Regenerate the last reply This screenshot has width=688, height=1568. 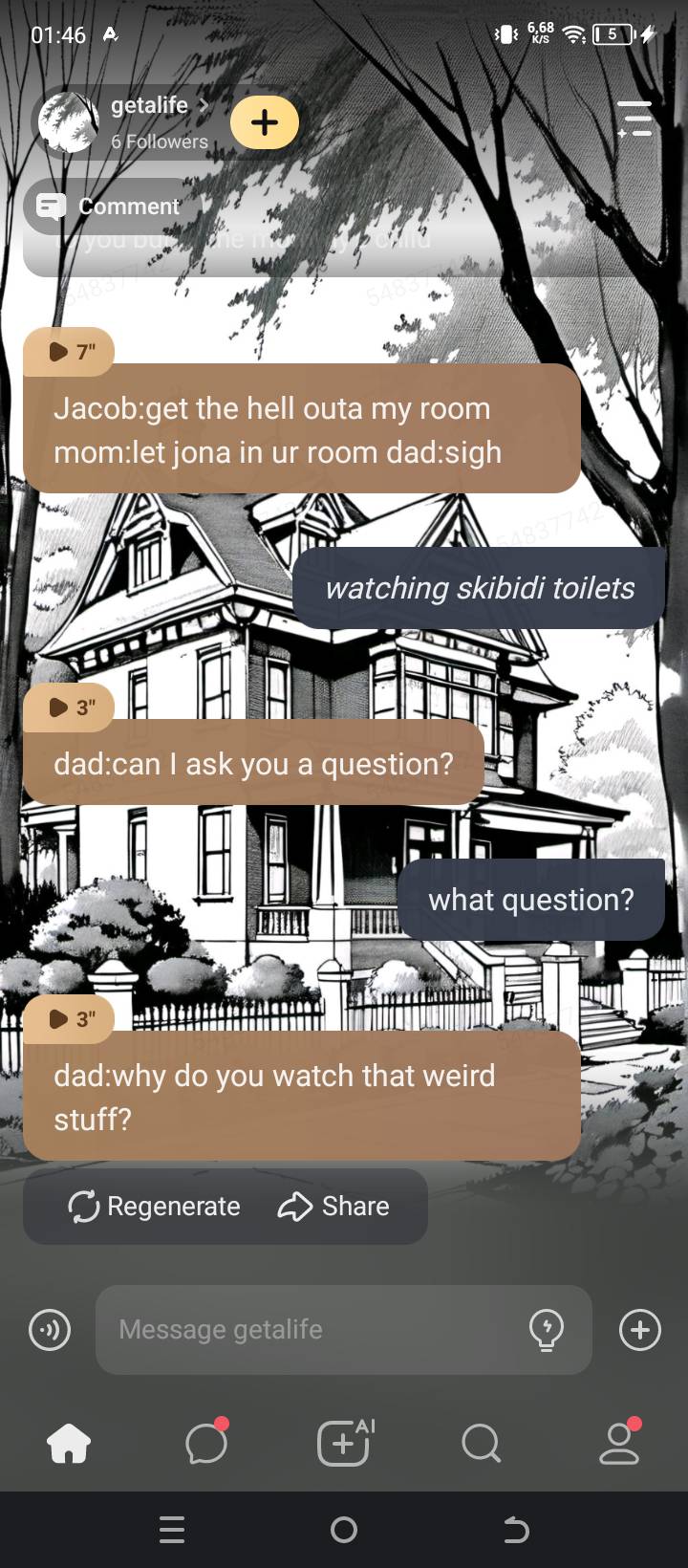[x=155, y=1207]
